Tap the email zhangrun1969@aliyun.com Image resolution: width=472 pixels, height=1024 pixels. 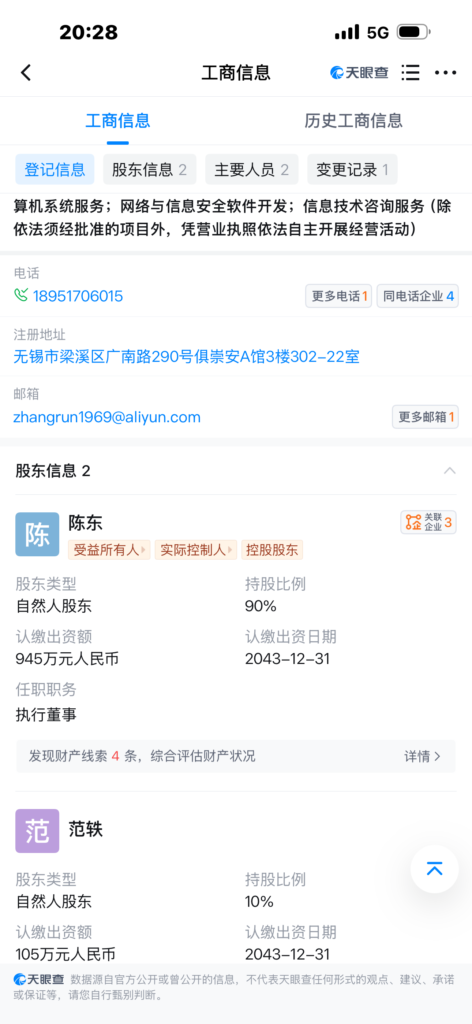[x=107, y=417]
